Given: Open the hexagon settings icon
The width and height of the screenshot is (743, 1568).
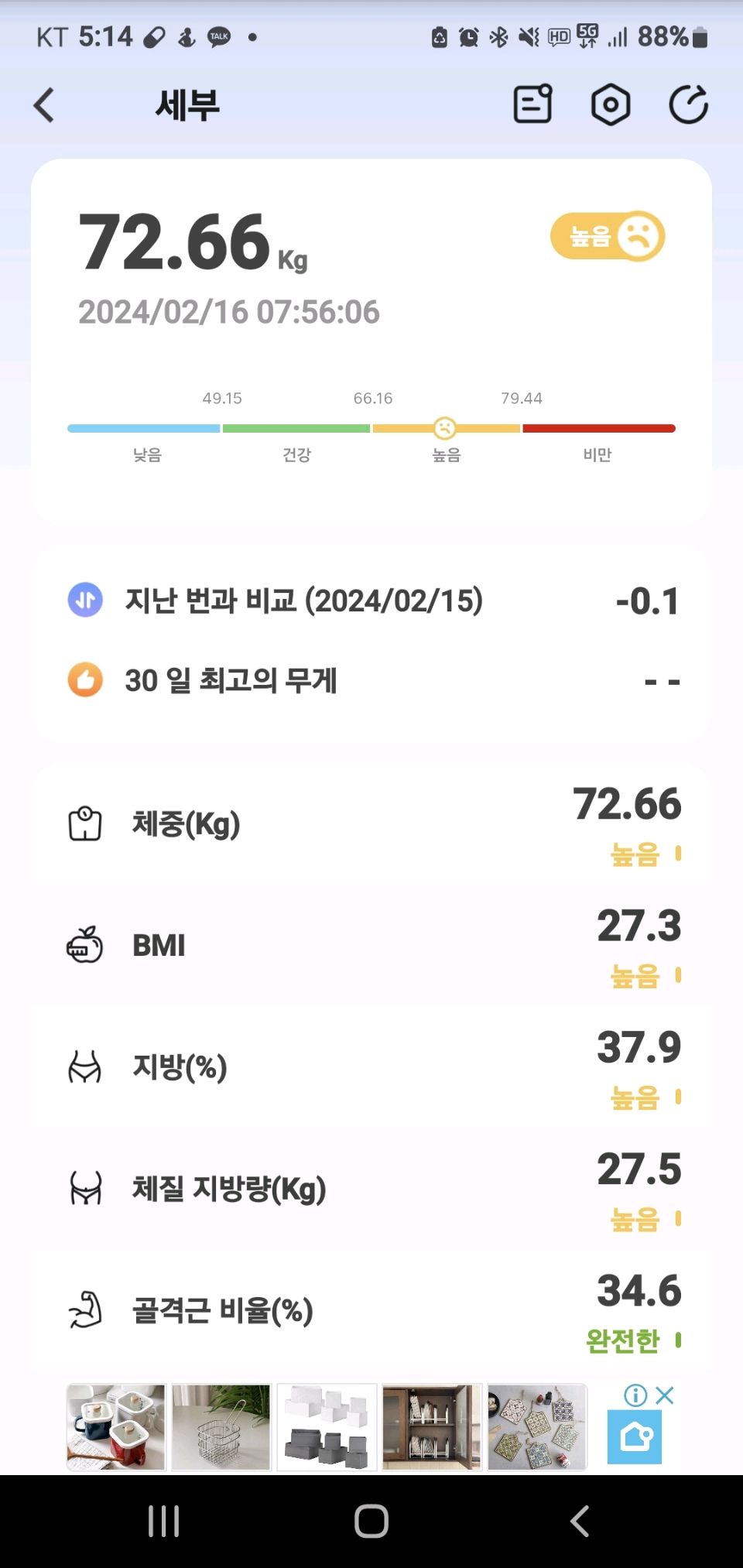Looking at the screenshot, I should pyautogui.click(x=611, y=104).
